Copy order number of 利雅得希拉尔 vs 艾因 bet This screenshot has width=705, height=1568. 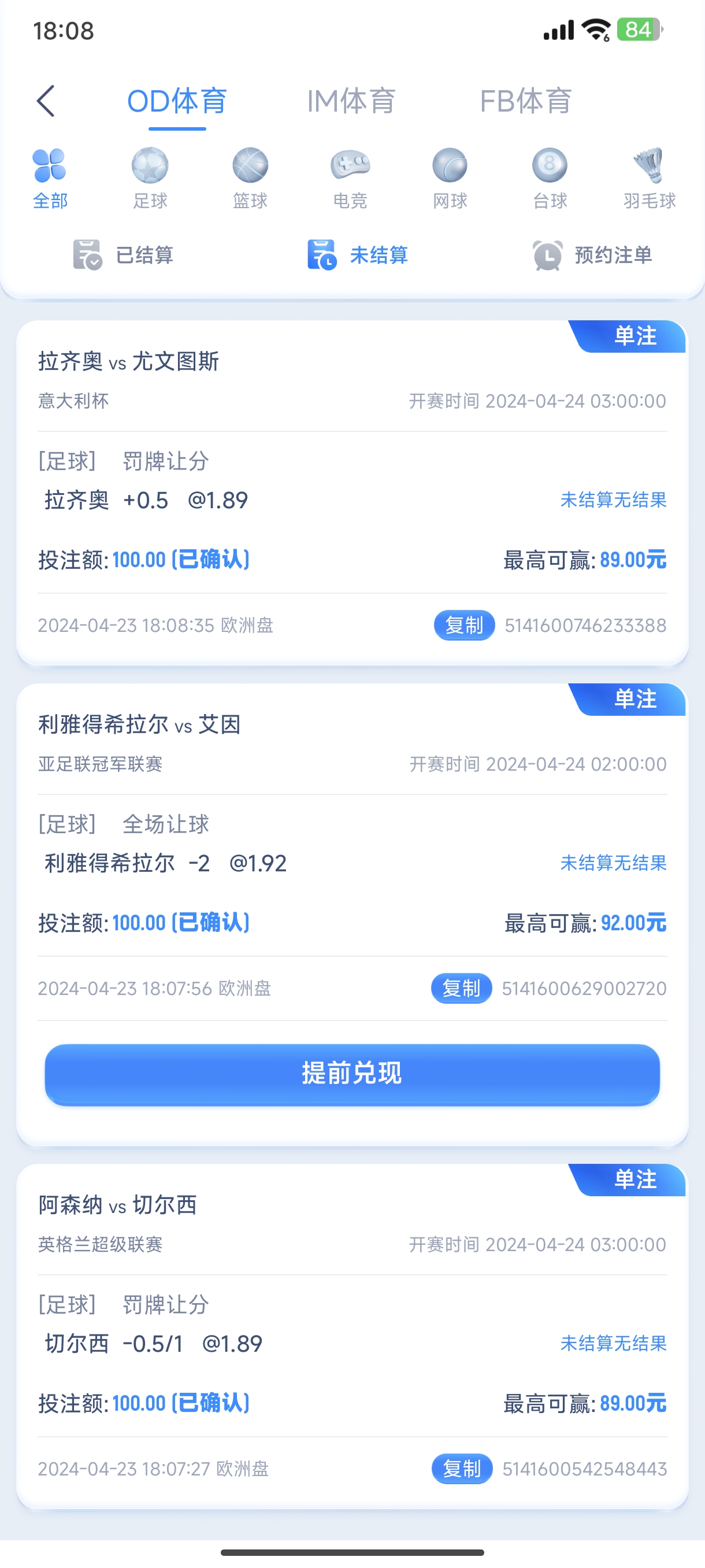pyautogui.click(x=461, y=988)
